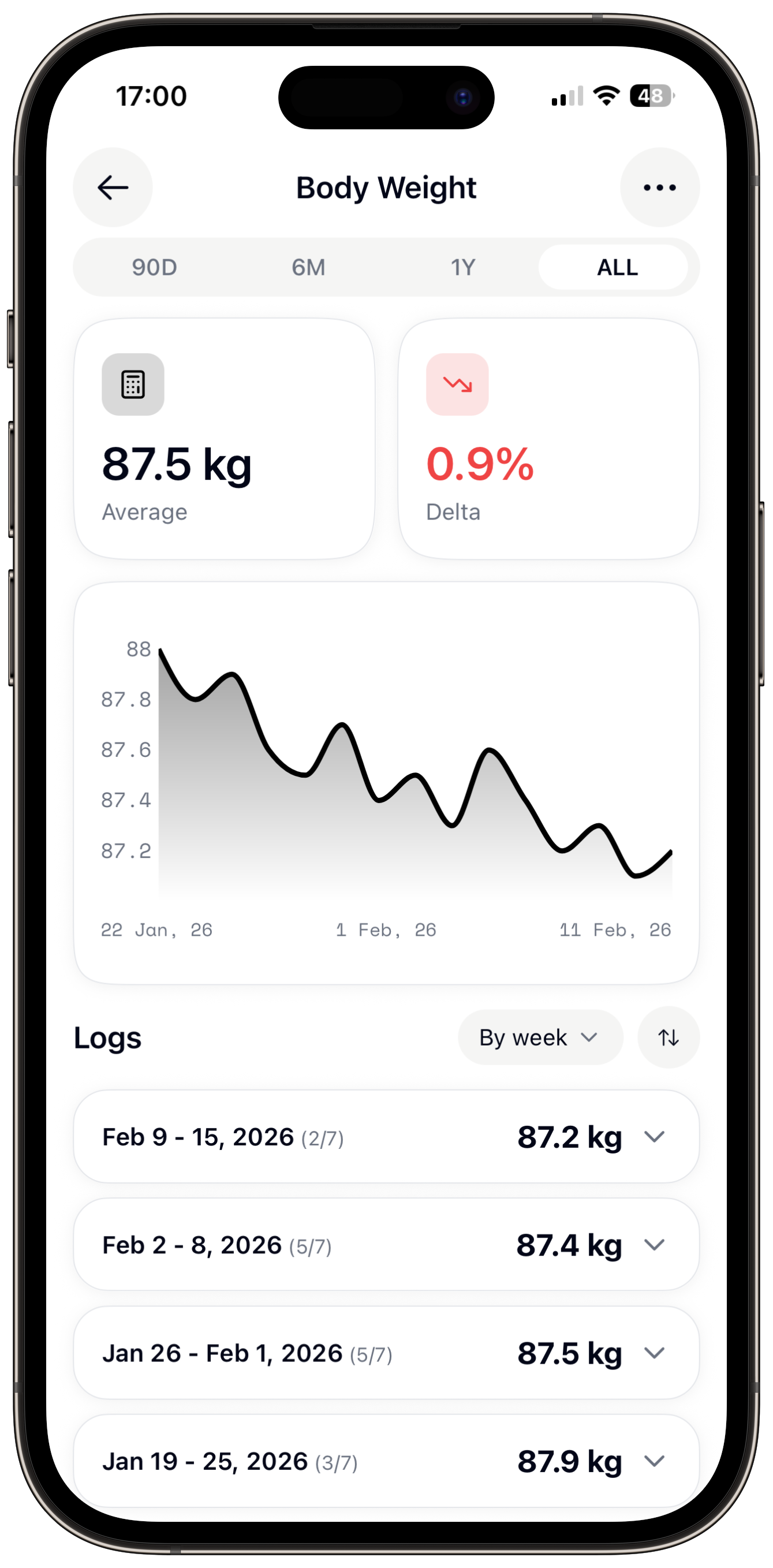Expand the Jan 26 - Feb 1, 2026 log
The image size is (773, 1568).
click(653, 1353)
